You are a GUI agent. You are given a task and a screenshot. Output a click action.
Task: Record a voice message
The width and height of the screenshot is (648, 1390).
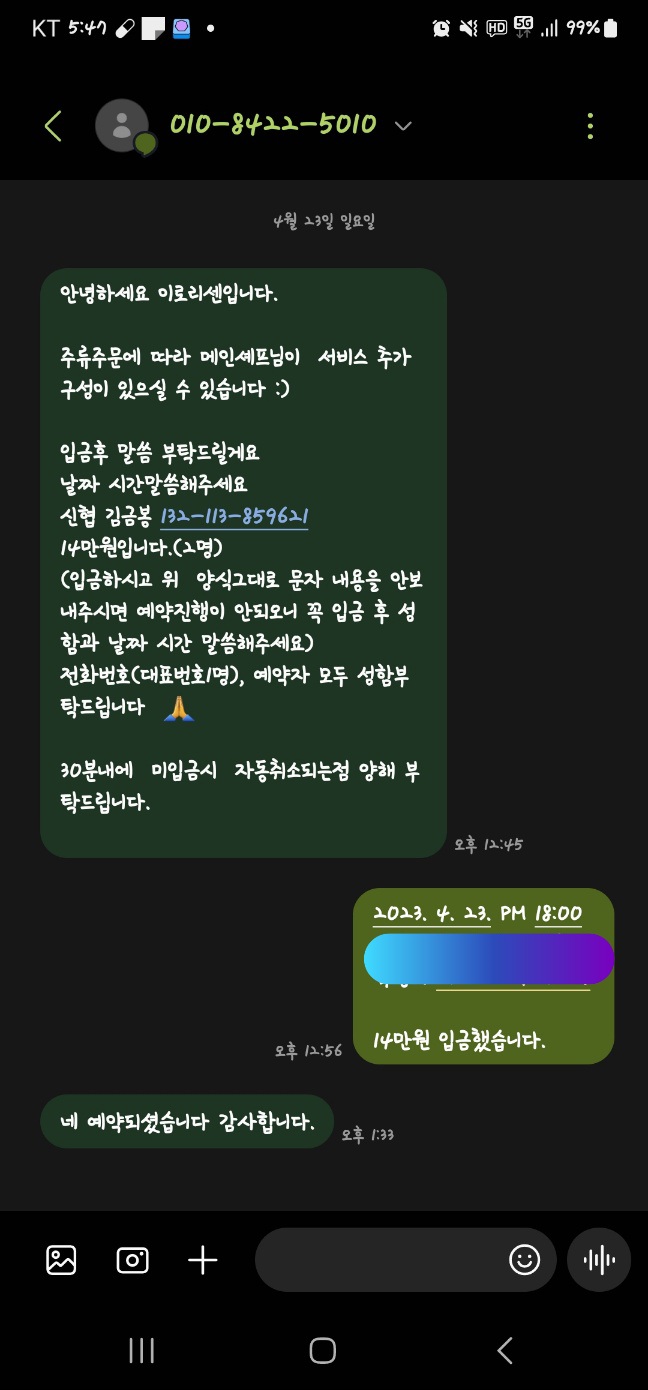point(599,1260)
